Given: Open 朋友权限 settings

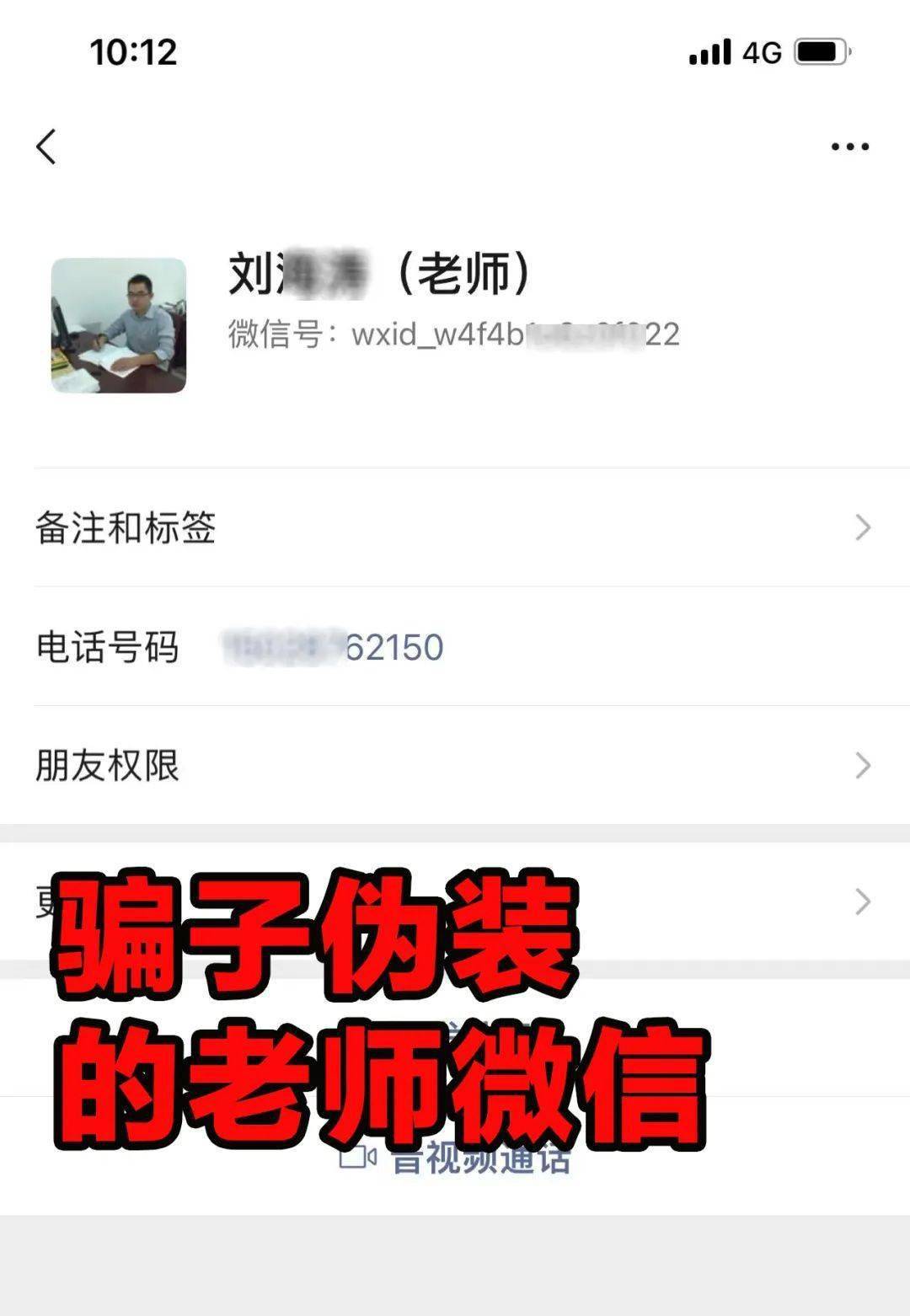Looking at the screenshot, I should (455, 765).
